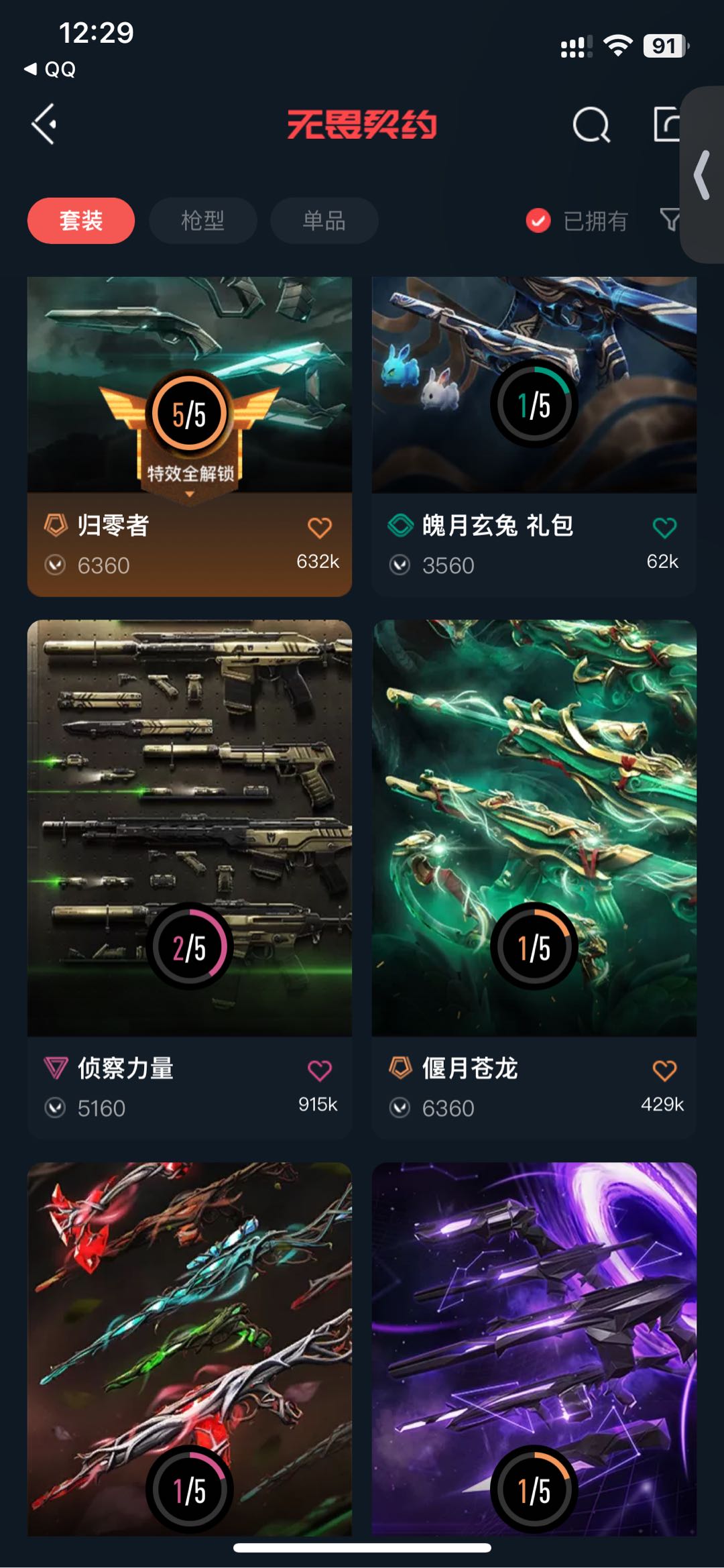
Task: Return to QQ via the status bar link
Action: point(51,69)
